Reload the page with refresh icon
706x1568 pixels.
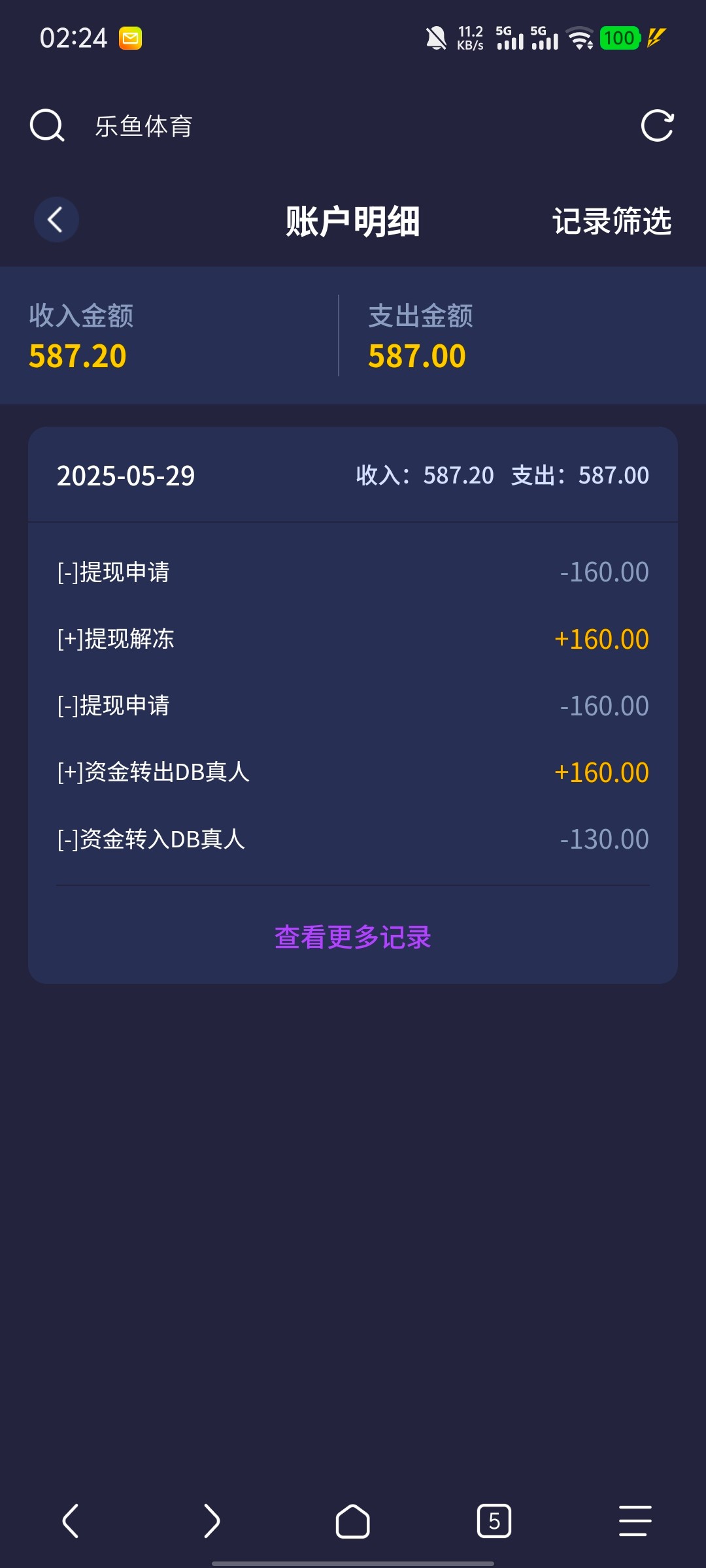click(657, 125)
